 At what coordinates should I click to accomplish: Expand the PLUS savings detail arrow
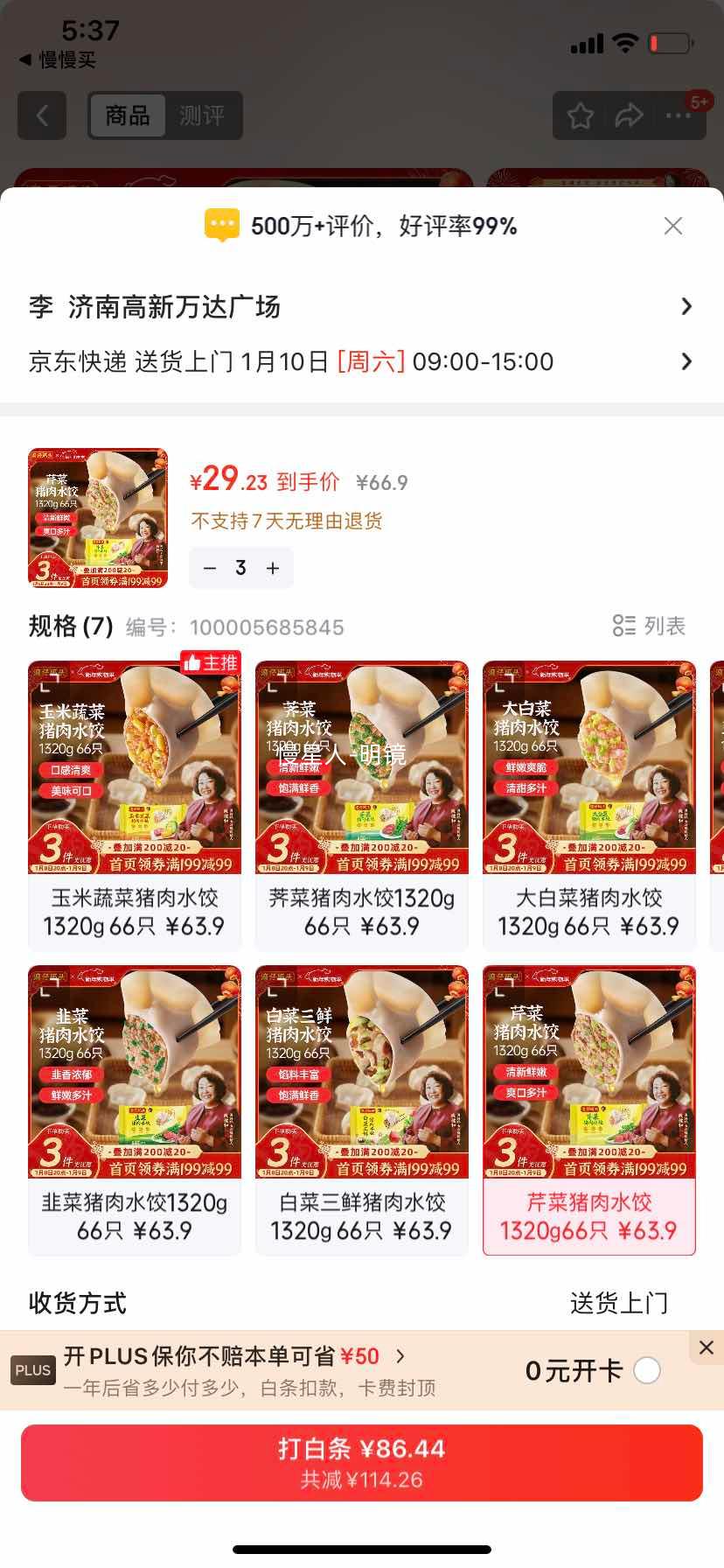pyautogui.click(x=401, y=1355)
